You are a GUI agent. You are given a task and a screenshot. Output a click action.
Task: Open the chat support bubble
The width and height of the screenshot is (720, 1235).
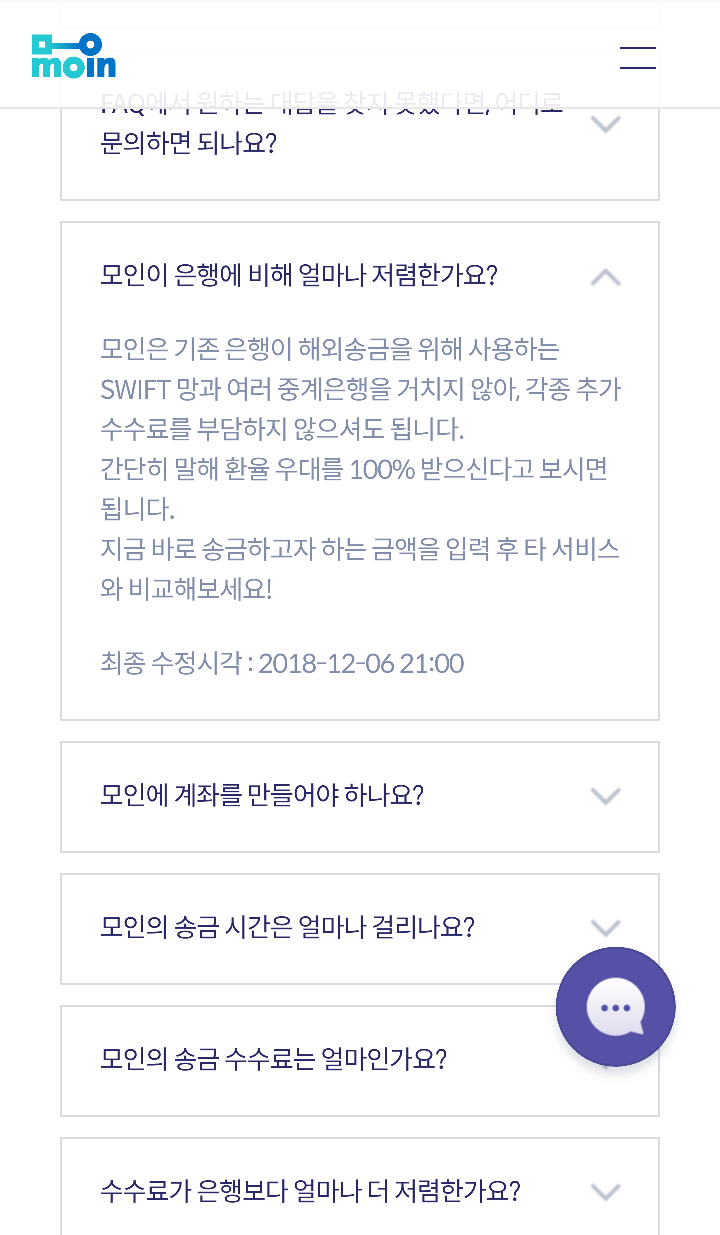[x=616, y=1007]
